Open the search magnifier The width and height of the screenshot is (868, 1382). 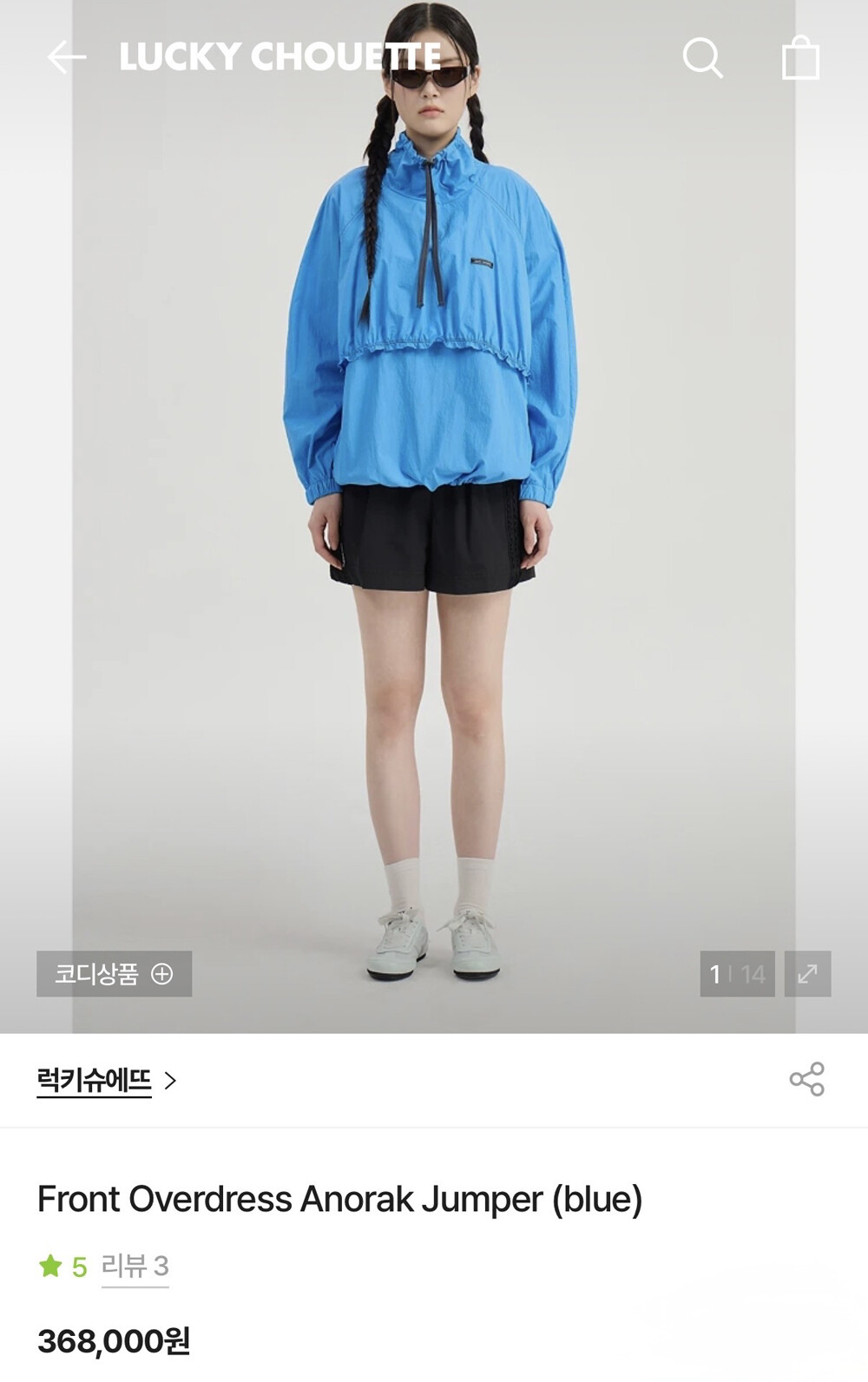pyautogui.click(x=702, y=58)
